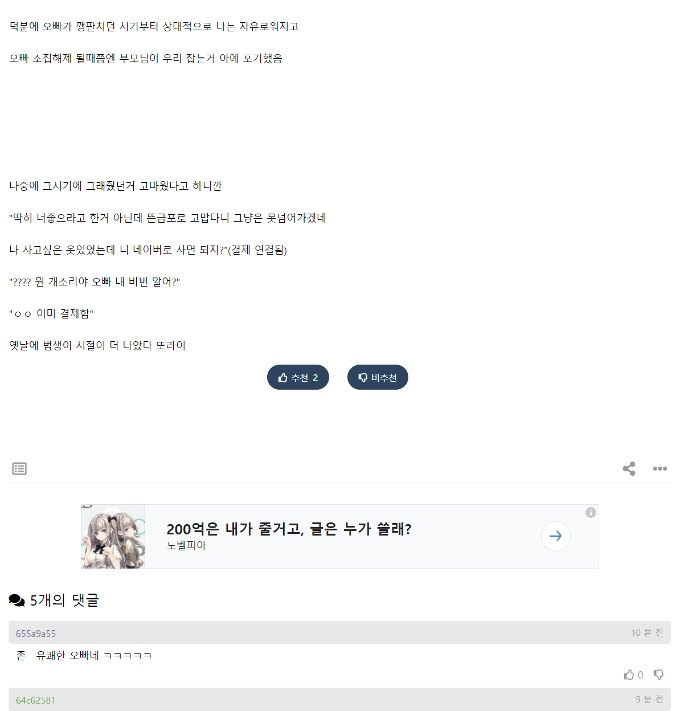Open ad info icon on the banner
Viewport: 680px width, 711px height.
590,512
